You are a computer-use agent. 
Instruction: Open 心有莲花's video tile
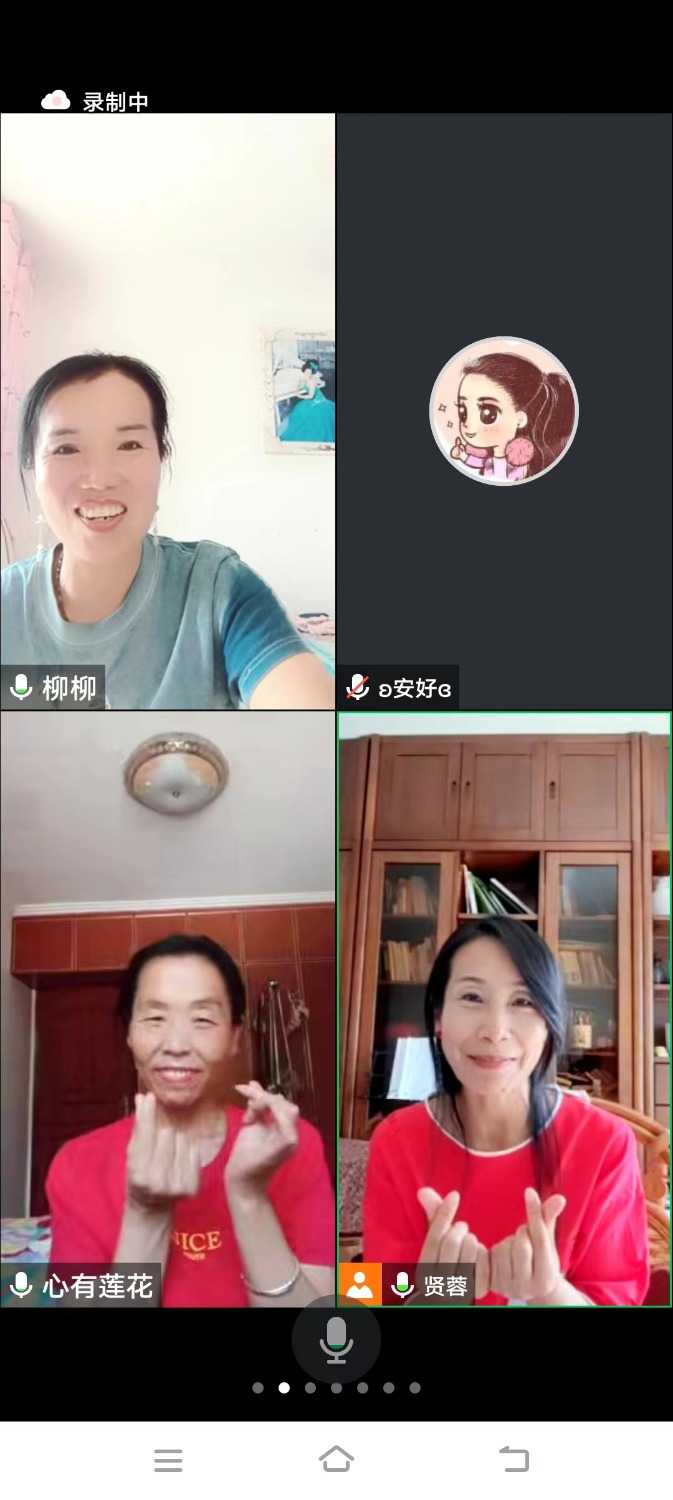[x=168, y=1008]
